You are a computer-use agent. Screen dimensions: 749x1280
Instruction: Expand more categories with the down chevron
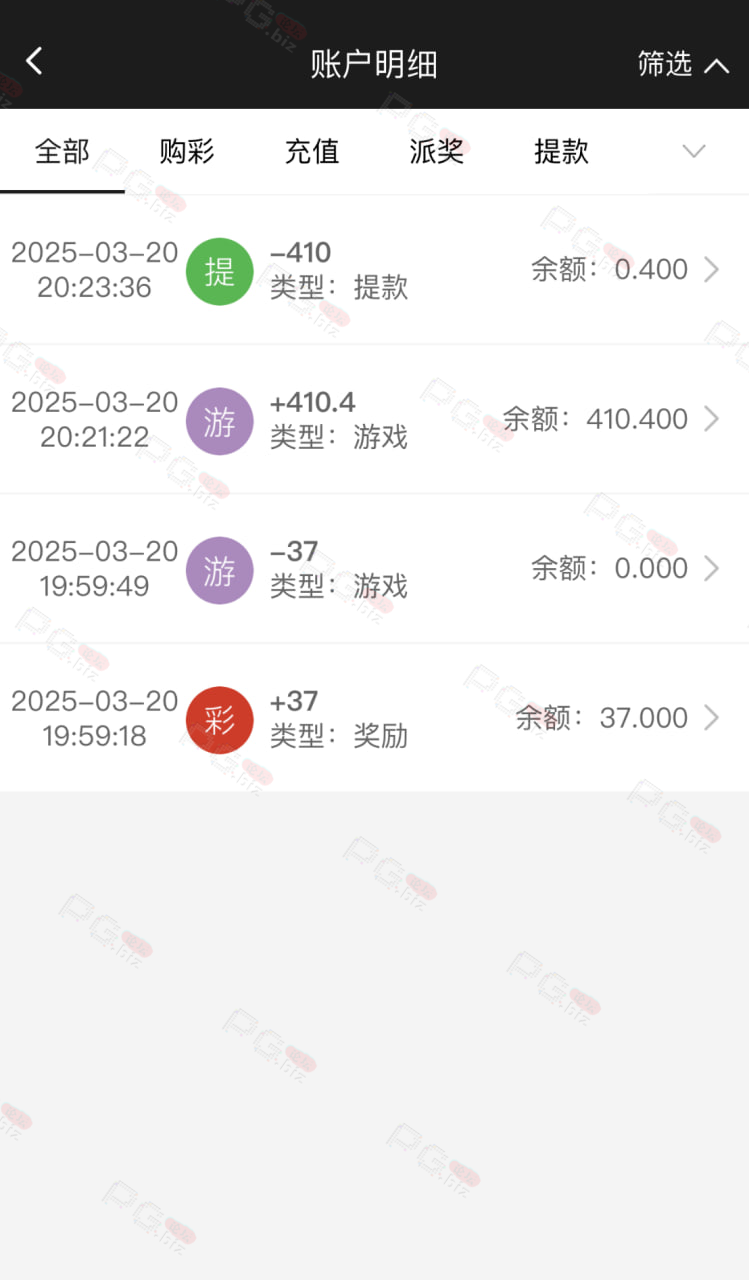click(x=693, y=152)
